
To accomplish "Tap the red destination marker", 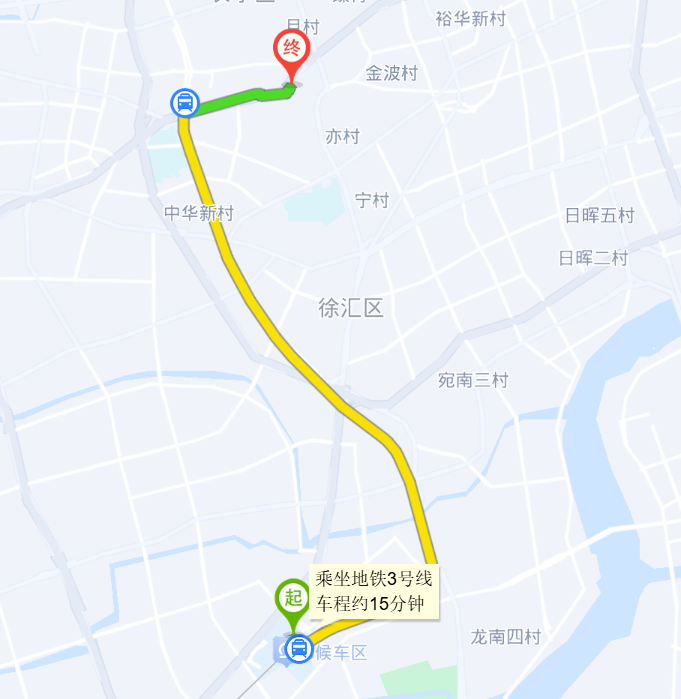I will click(292, 51).
